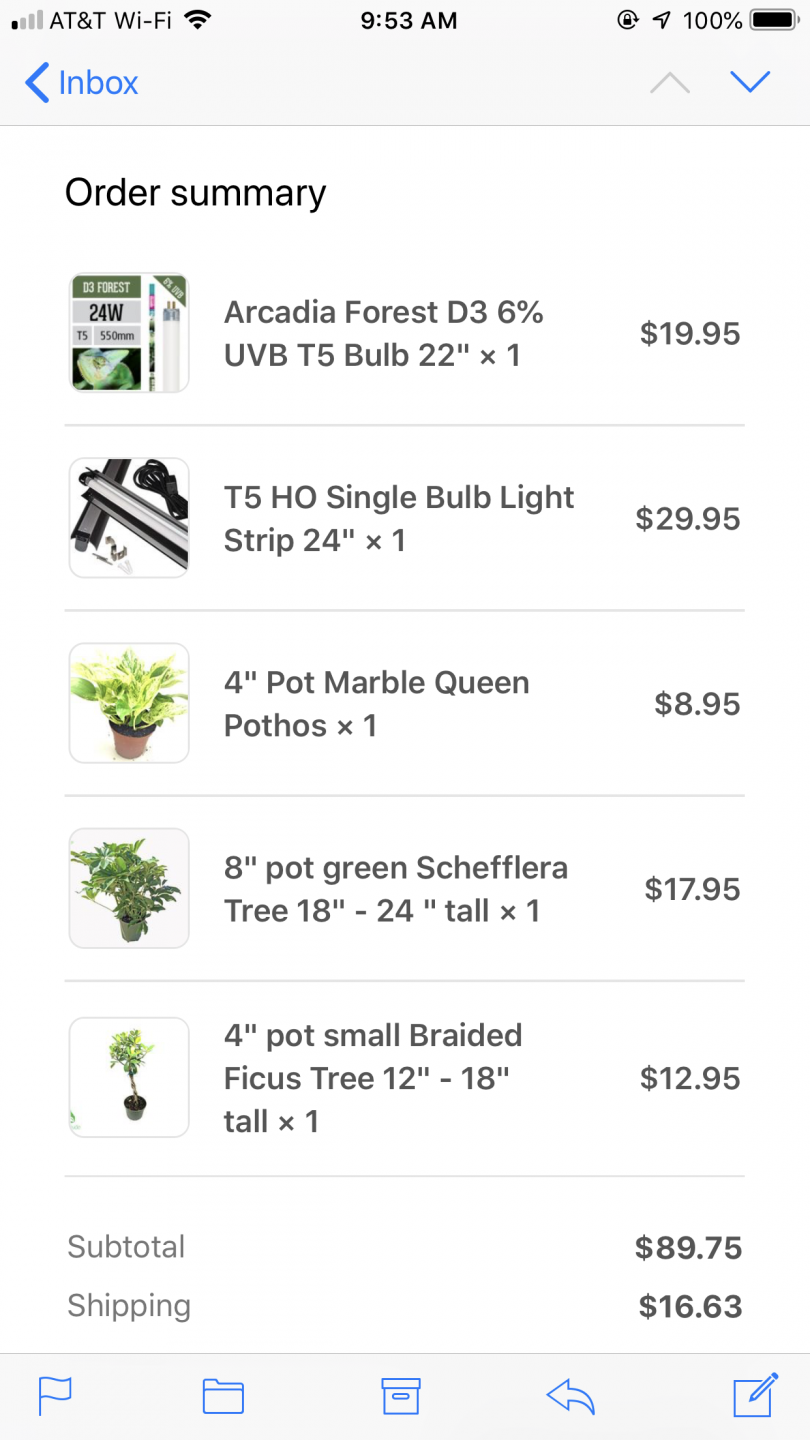Go back to the Inbox

(82, 83)
